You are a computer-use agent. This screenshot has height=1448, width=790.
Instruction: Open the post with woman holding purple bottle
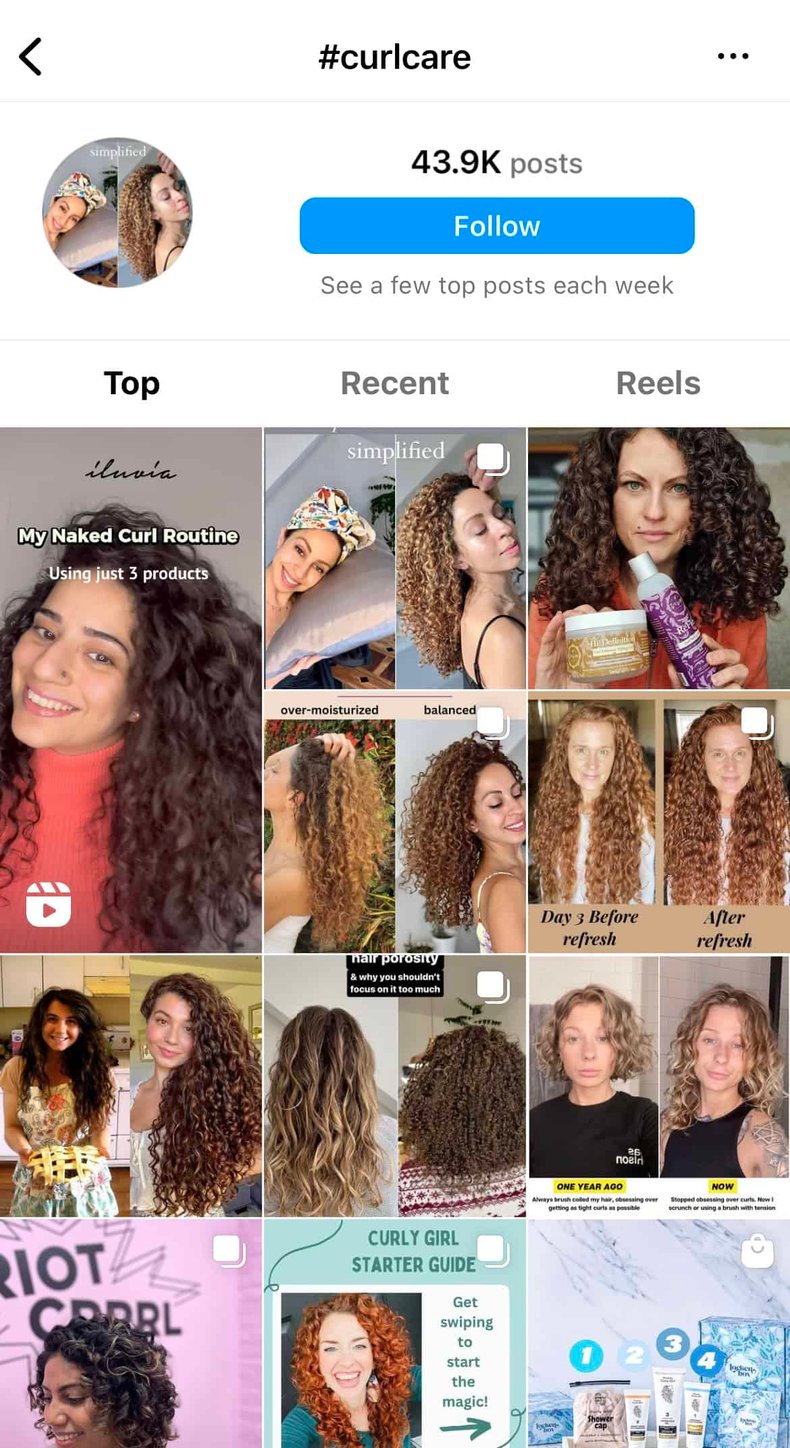pos(659,558)
